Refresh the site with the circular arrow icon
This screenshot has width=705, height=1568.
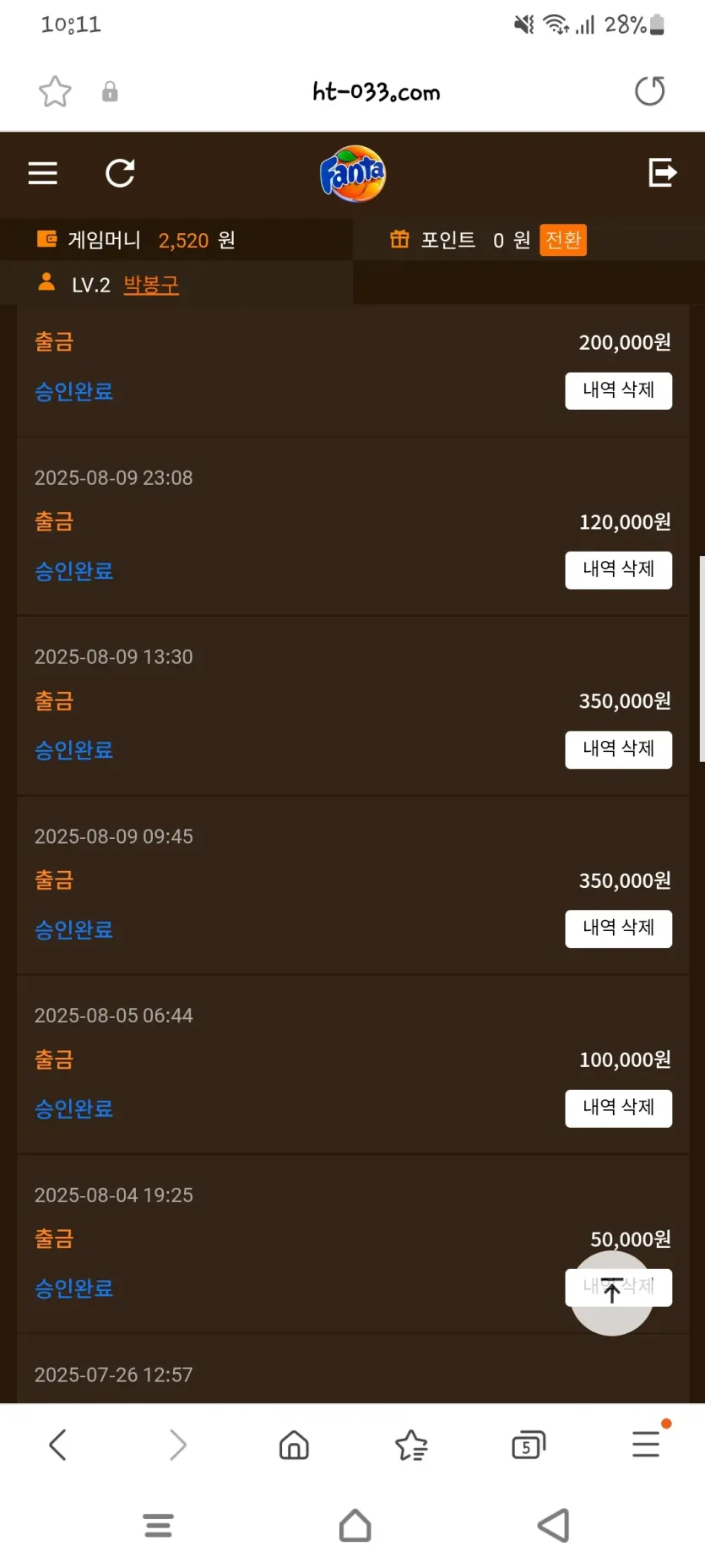[120, 173]
